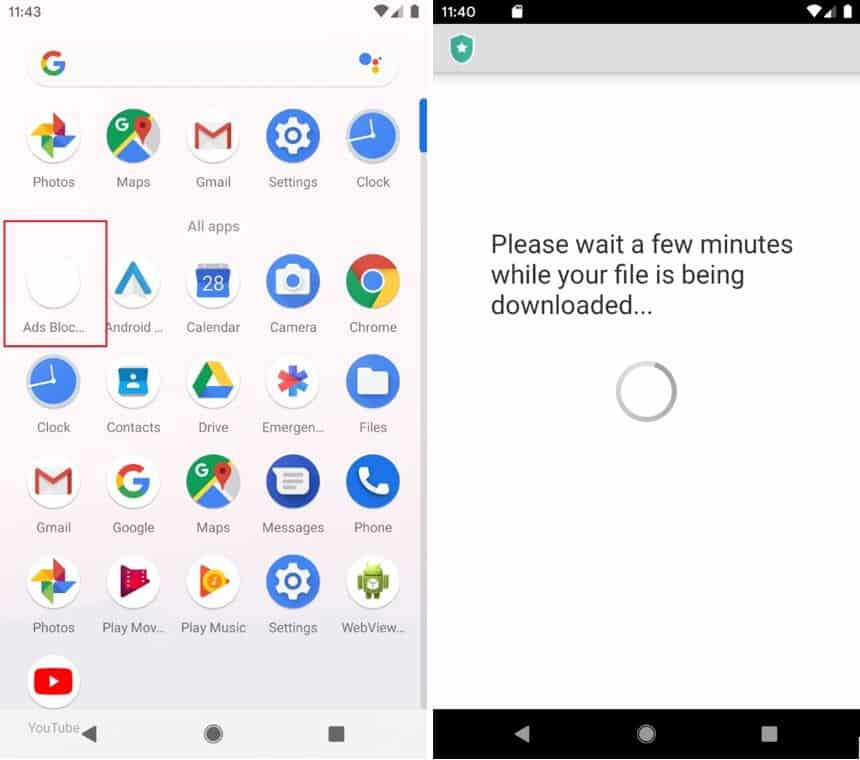Open the Phone dialer app

tap(373, 482)
